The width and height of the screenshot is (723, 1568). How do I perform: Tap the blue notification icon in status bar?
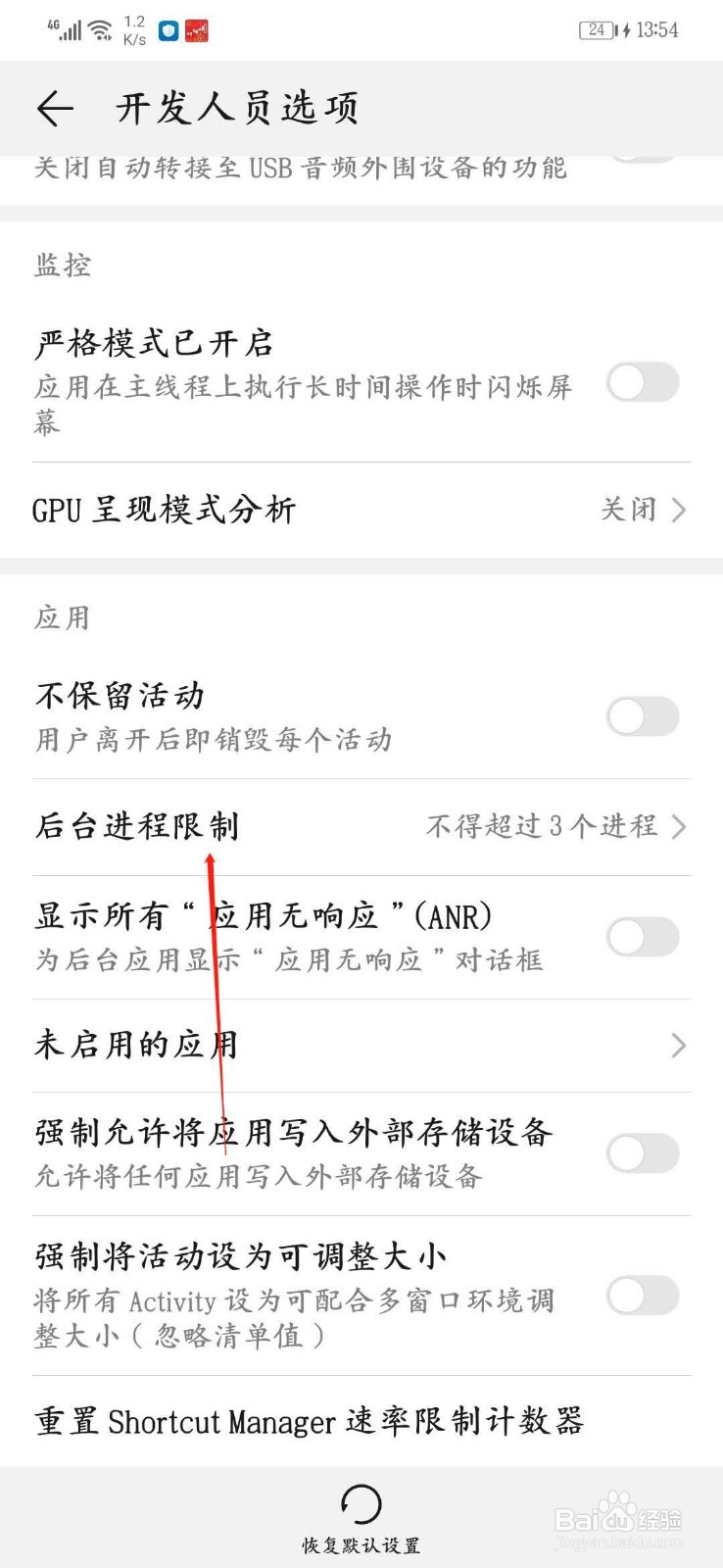tap(167, 30)
